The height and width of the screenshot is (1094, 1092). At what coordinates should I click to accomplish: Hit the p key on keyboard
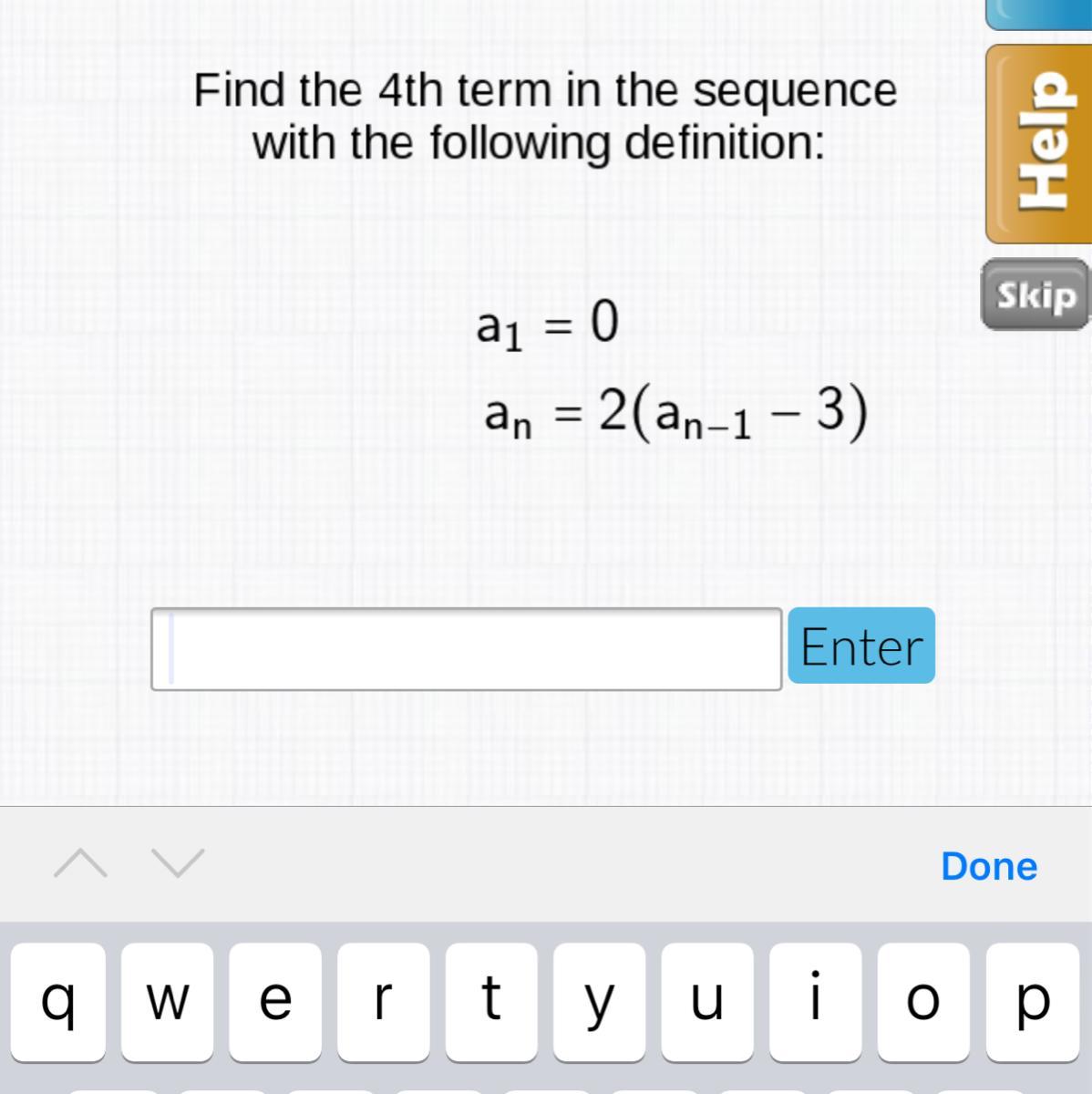pyautogui.click(x=1032, y=1001)
